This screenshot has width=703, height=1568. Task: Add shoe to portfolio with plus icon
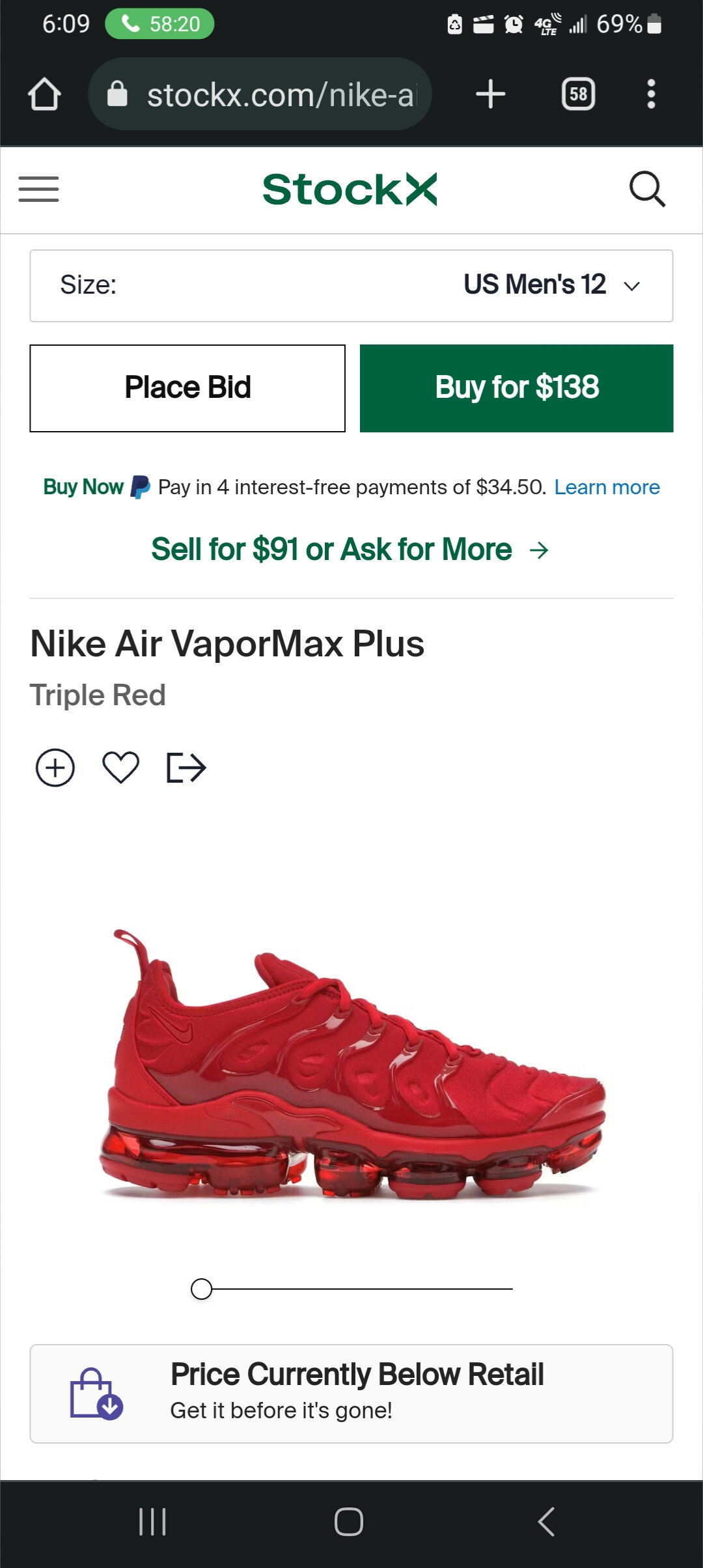pos(55,768)
